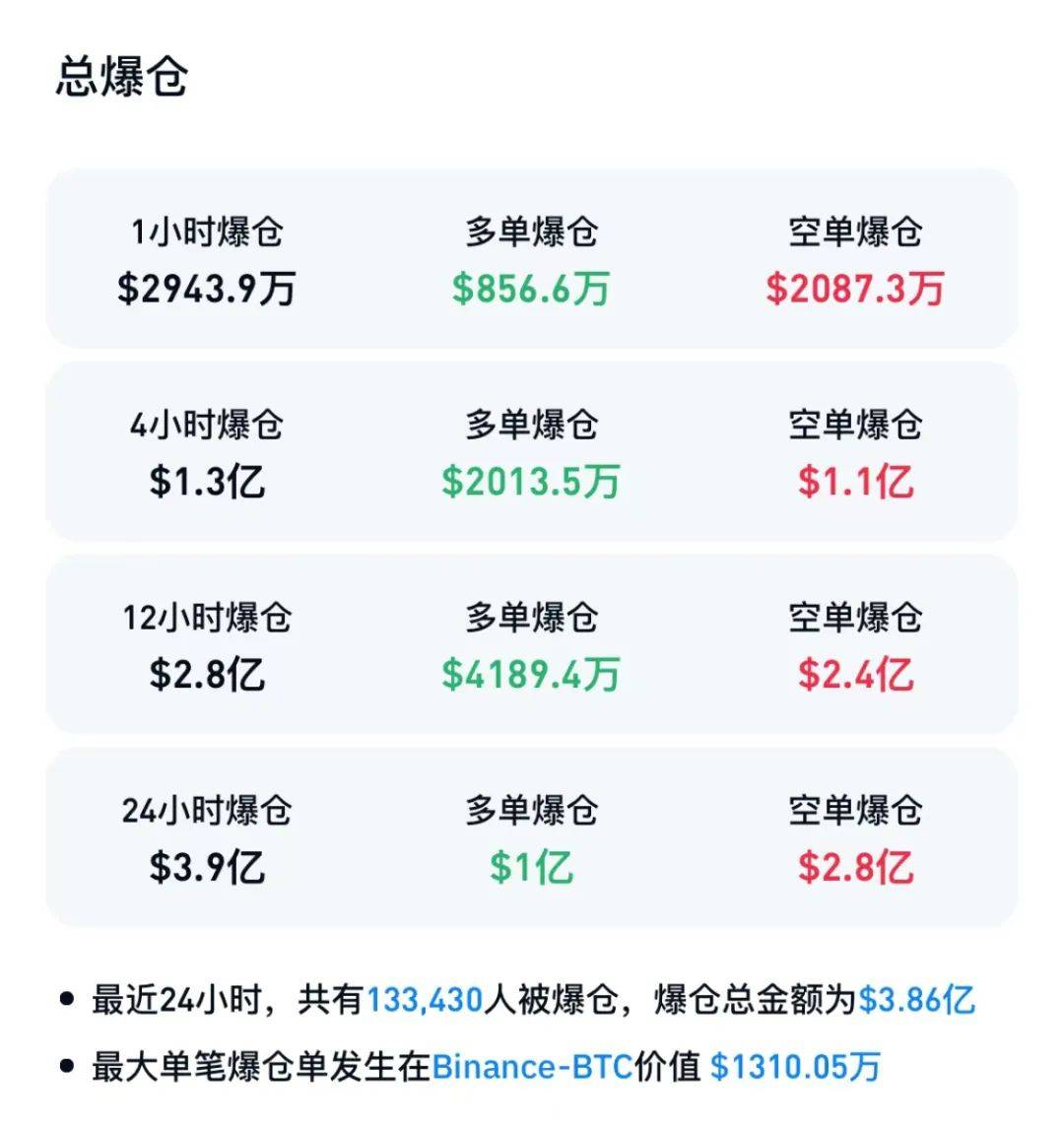This screenshot has width=1064, height=1127.
Task: Click the red $2087.3万 short liquidation value
Action: coord(853,290)
